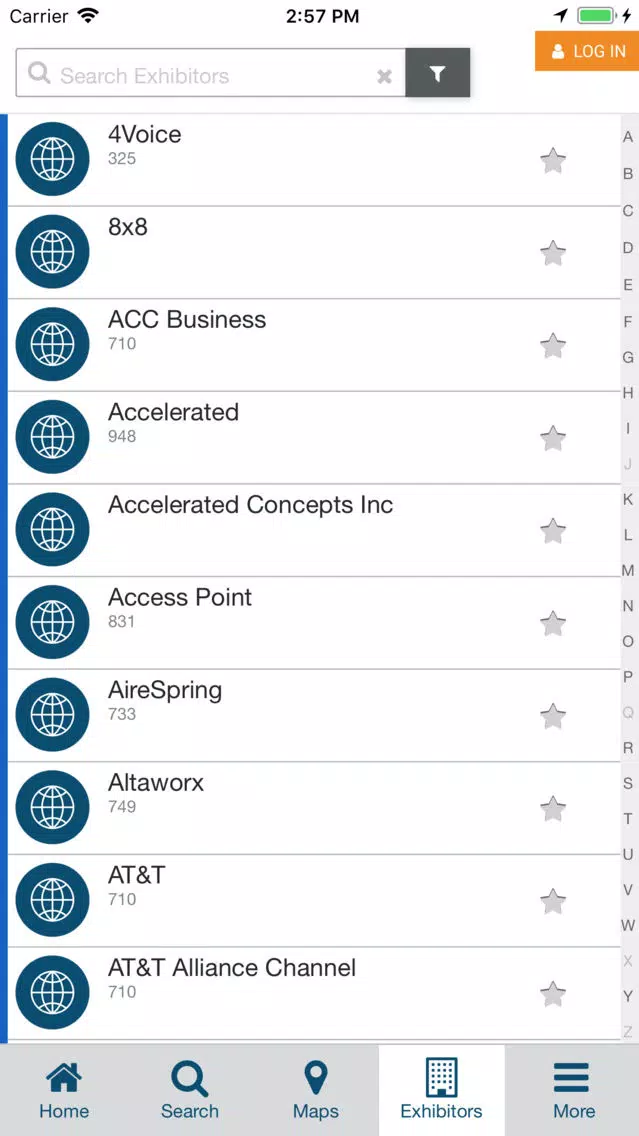
Task: Open the 4Voice exhibitor entry
Action: [x=314, y=160]
